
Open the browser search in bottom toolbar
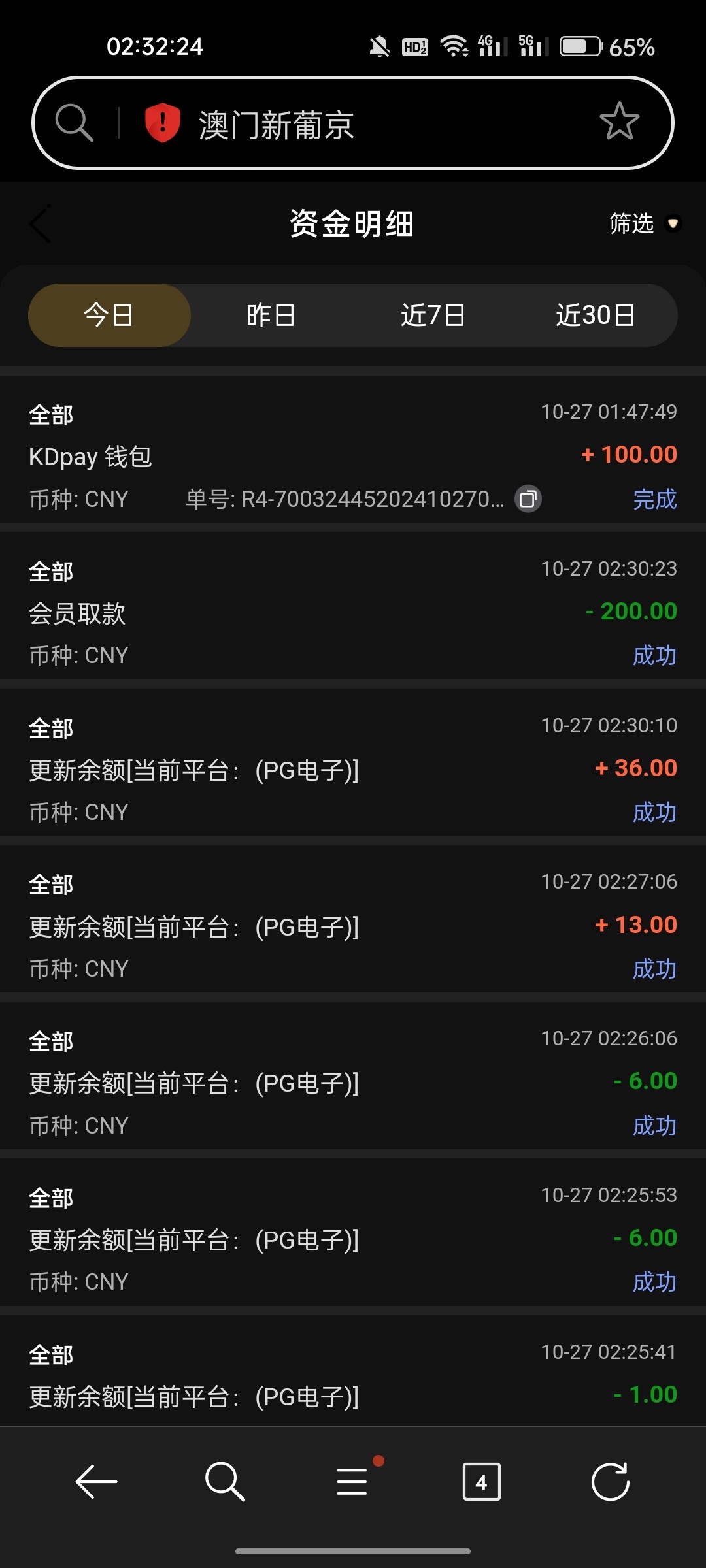coord(224,1481)
